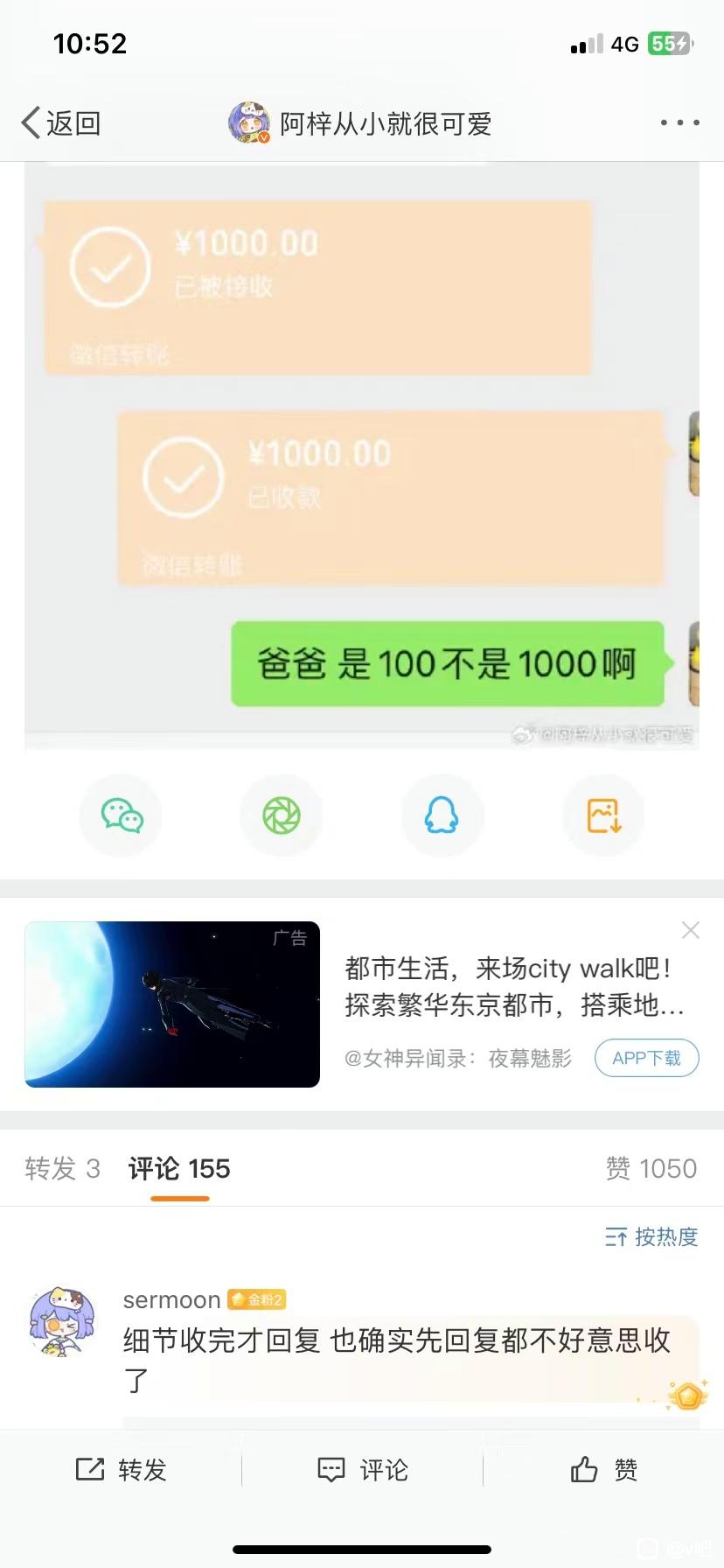Open 阿梓从小就很可爱 profile from header
Viewport: 724px width, 1568px height.
[x=360, y=123]
